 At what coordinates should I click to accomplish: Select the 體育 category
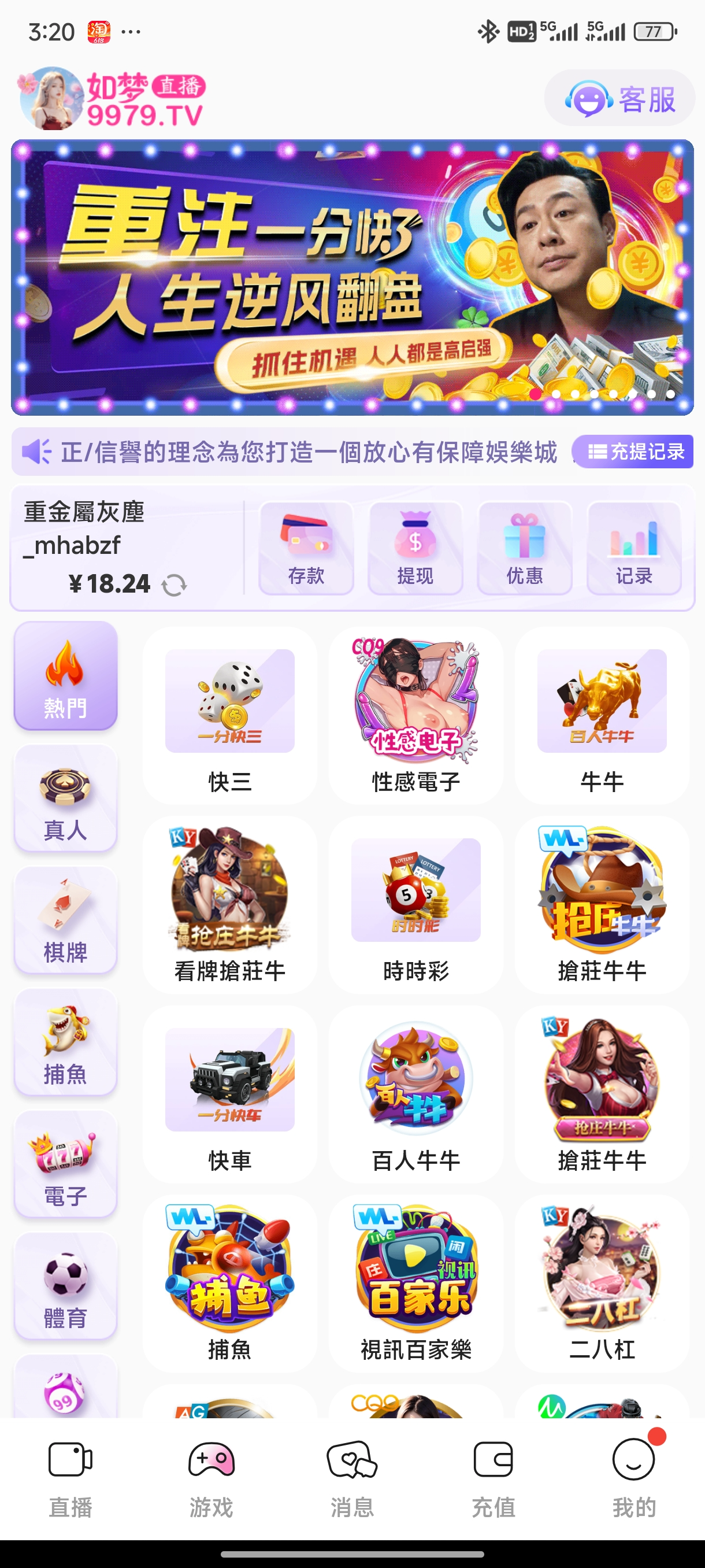click(65, 1286)
